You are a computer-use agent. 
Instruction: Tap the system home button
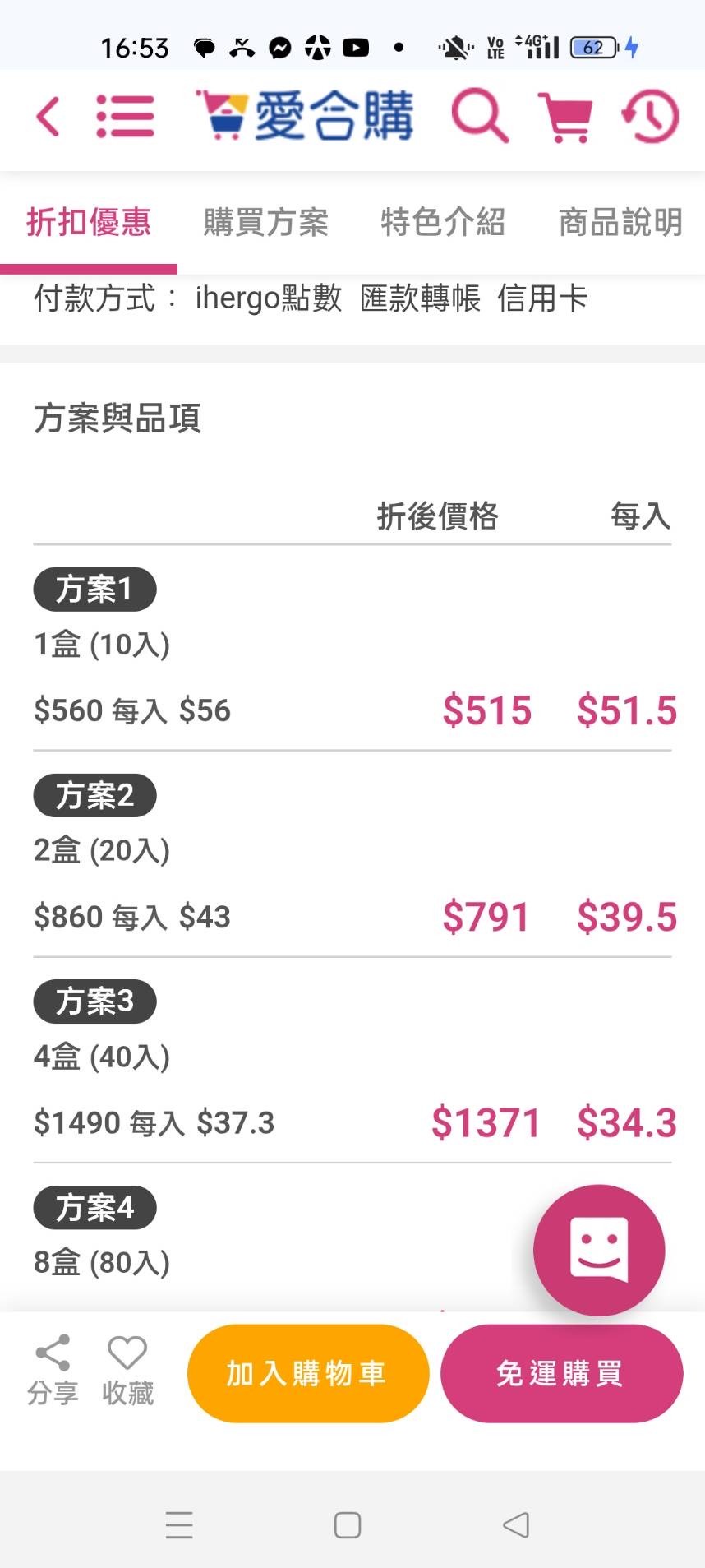pyautogui.click(x=348, y=1525)
